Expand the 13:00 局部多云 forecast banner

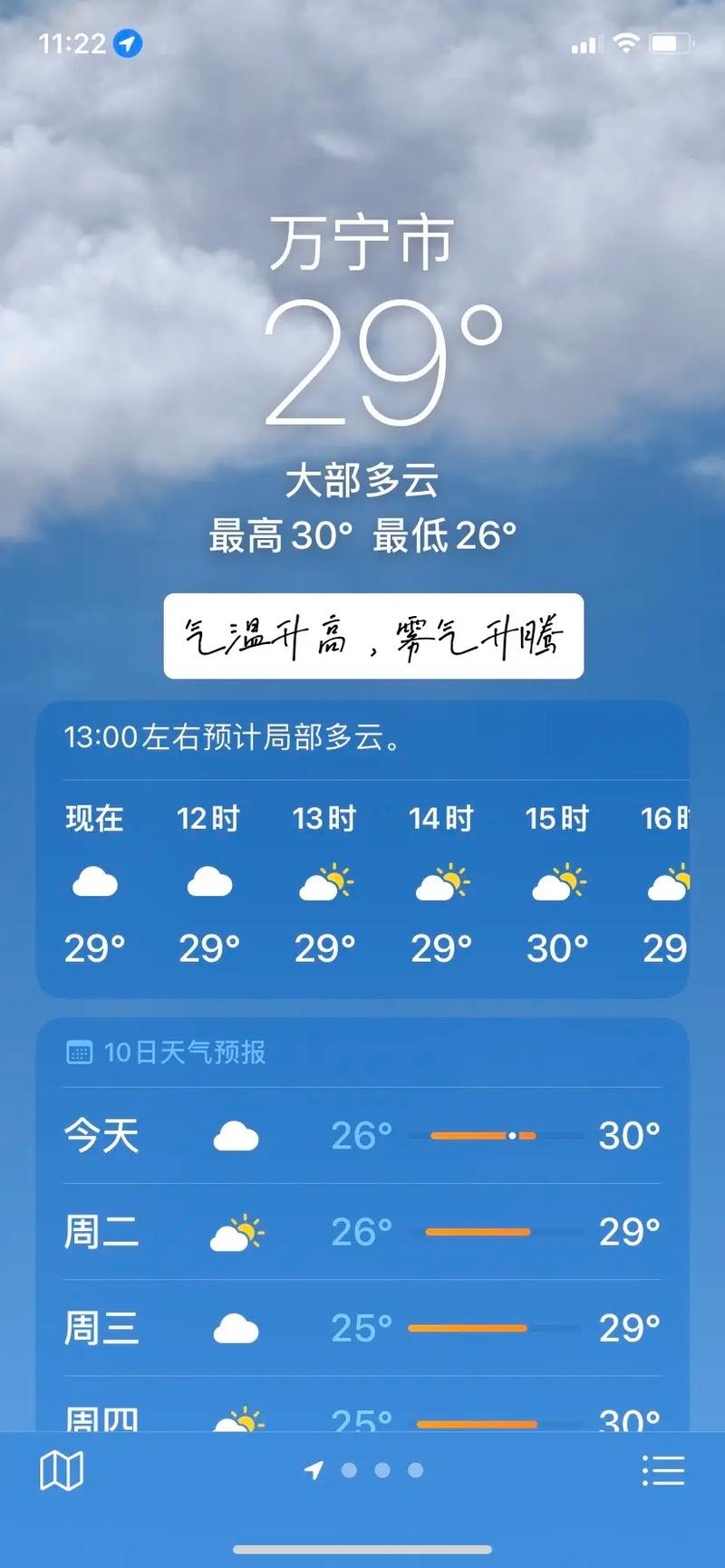(362, 737)
